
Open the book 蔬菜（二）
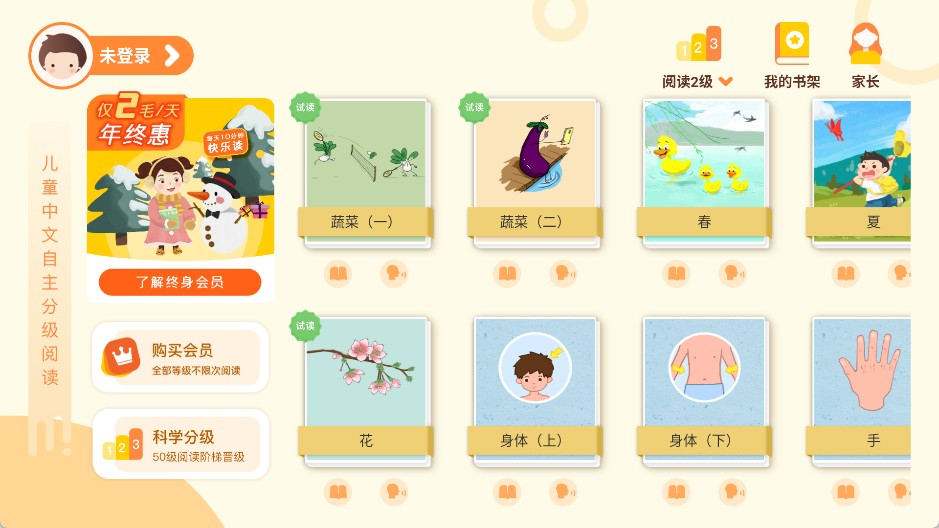(x=534, y=170)
